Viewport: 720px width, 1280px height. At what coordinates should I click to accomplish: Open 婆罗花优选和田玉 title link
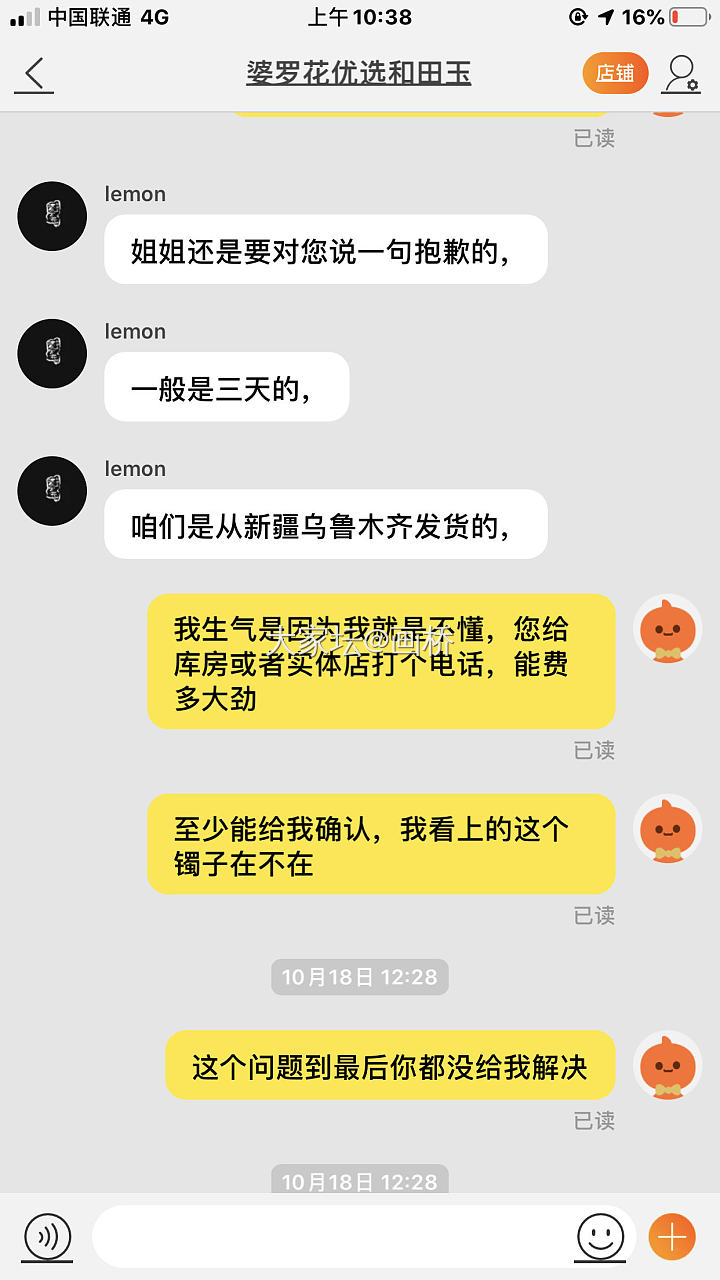point(359,73)
